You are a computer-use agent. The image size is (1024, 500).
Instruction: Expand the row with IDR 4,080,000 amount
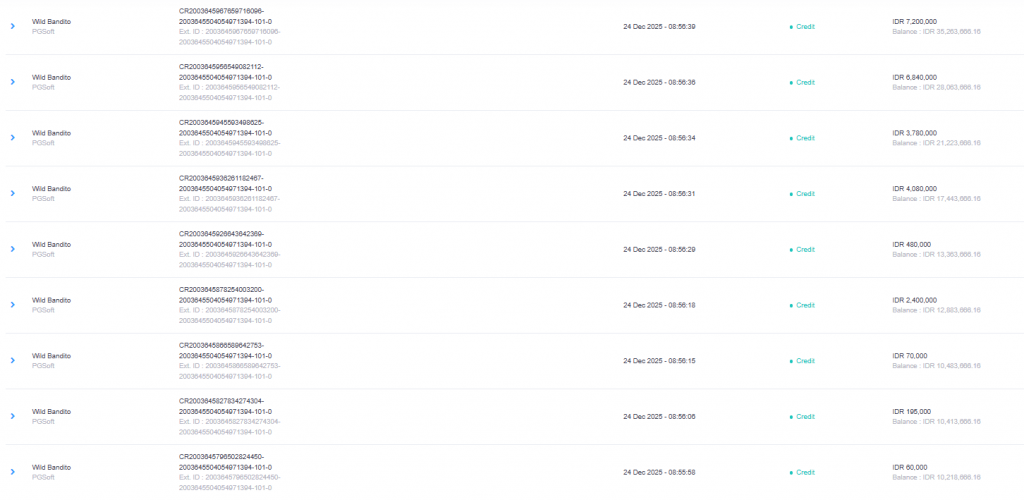12,193
